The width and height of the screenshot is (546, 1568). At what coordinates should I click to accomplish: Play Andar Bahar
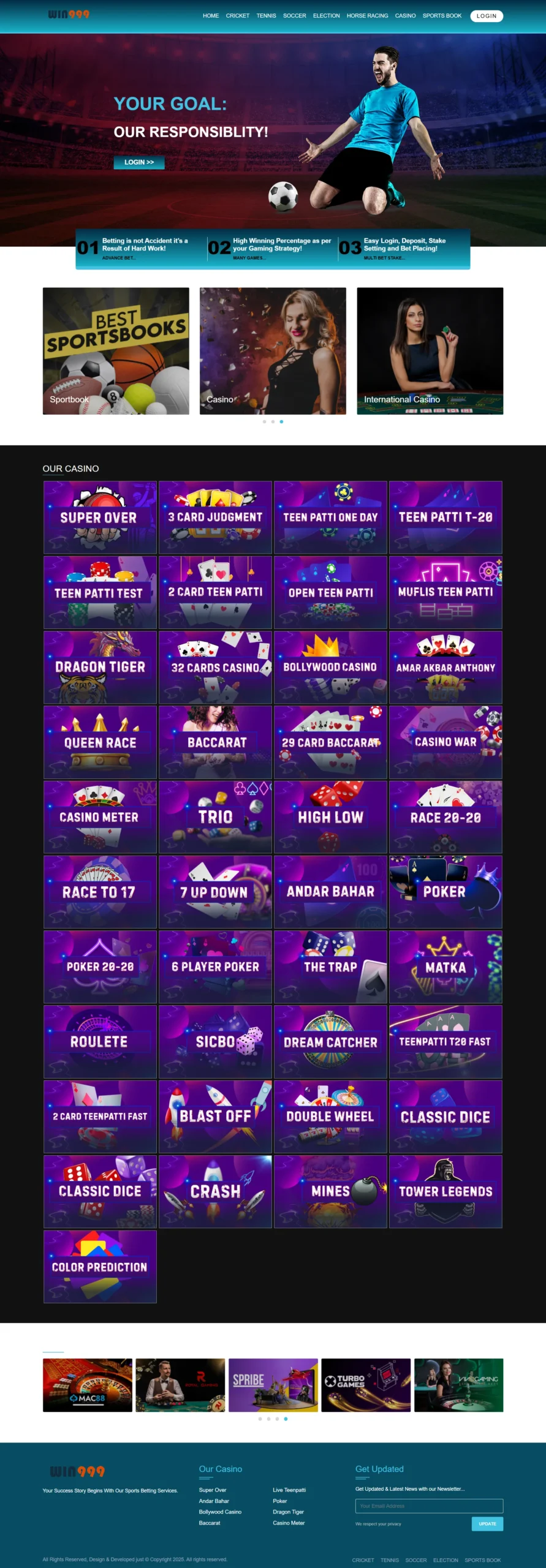[330, 892]
